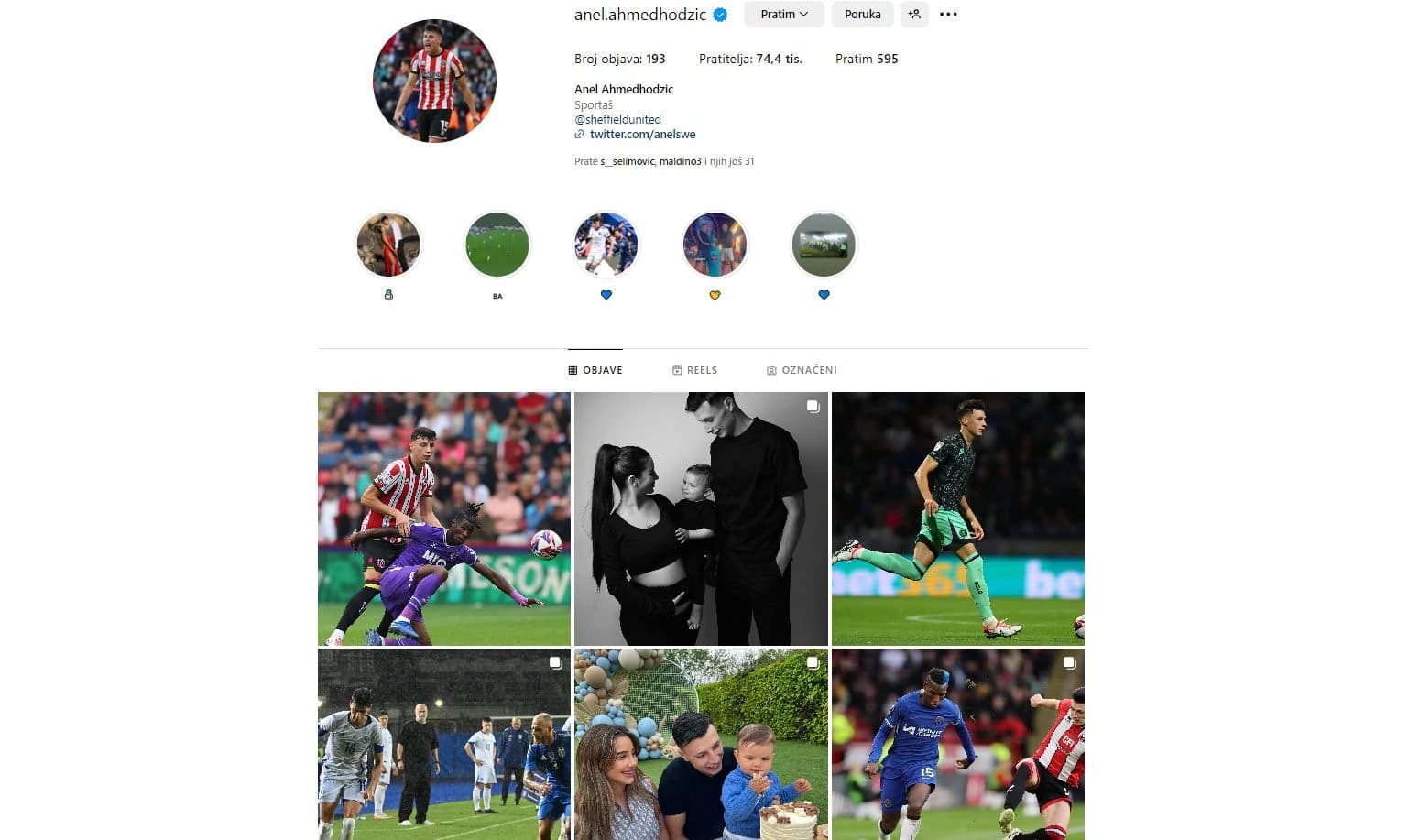This screenshot has width=1419, height=840.
Task: Tap the Poruka message button
Action: point(862,15)
